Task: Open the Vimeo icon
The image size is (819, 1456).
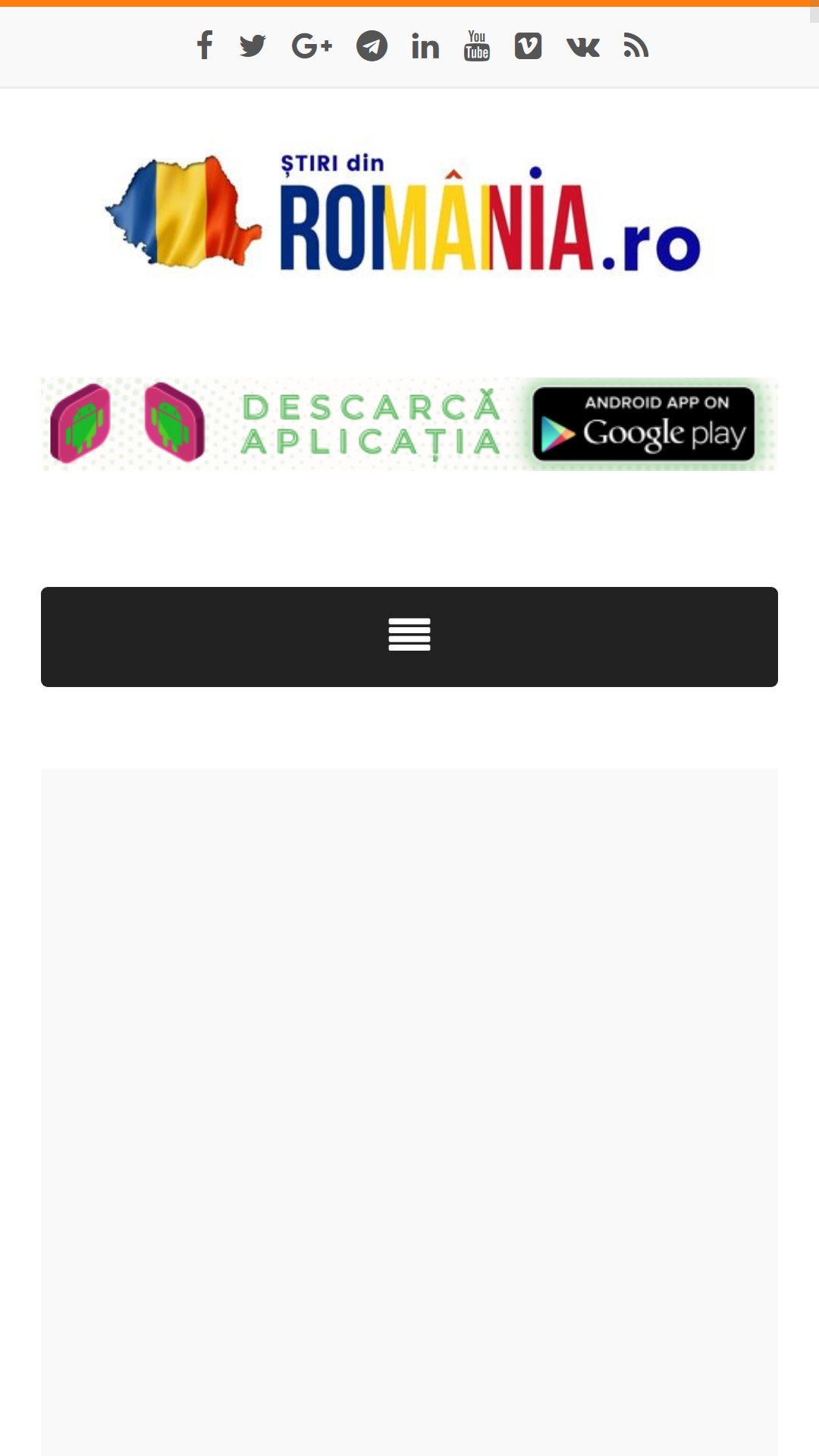Action: pos(528,46)
